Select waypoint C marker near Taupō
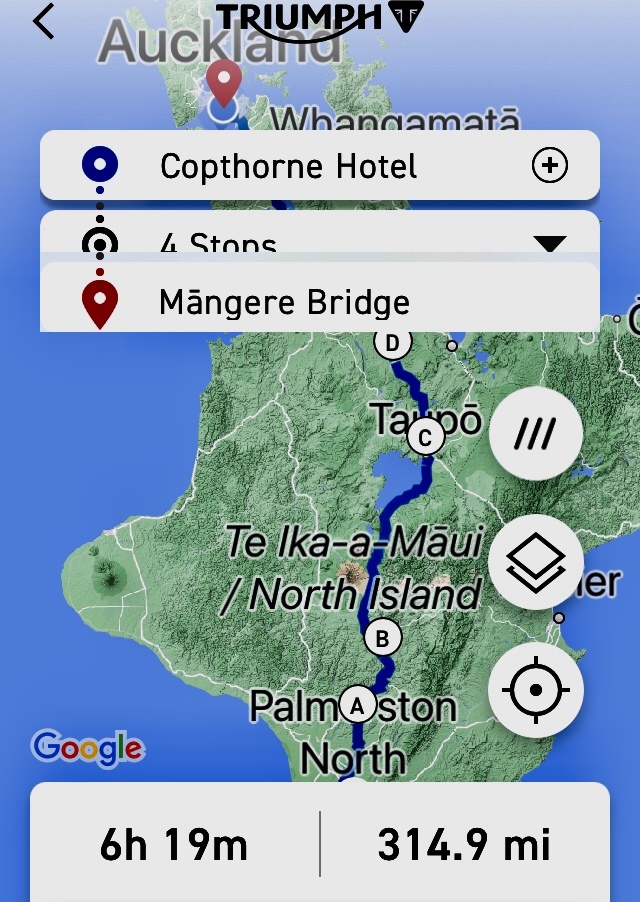 [425, 437]
